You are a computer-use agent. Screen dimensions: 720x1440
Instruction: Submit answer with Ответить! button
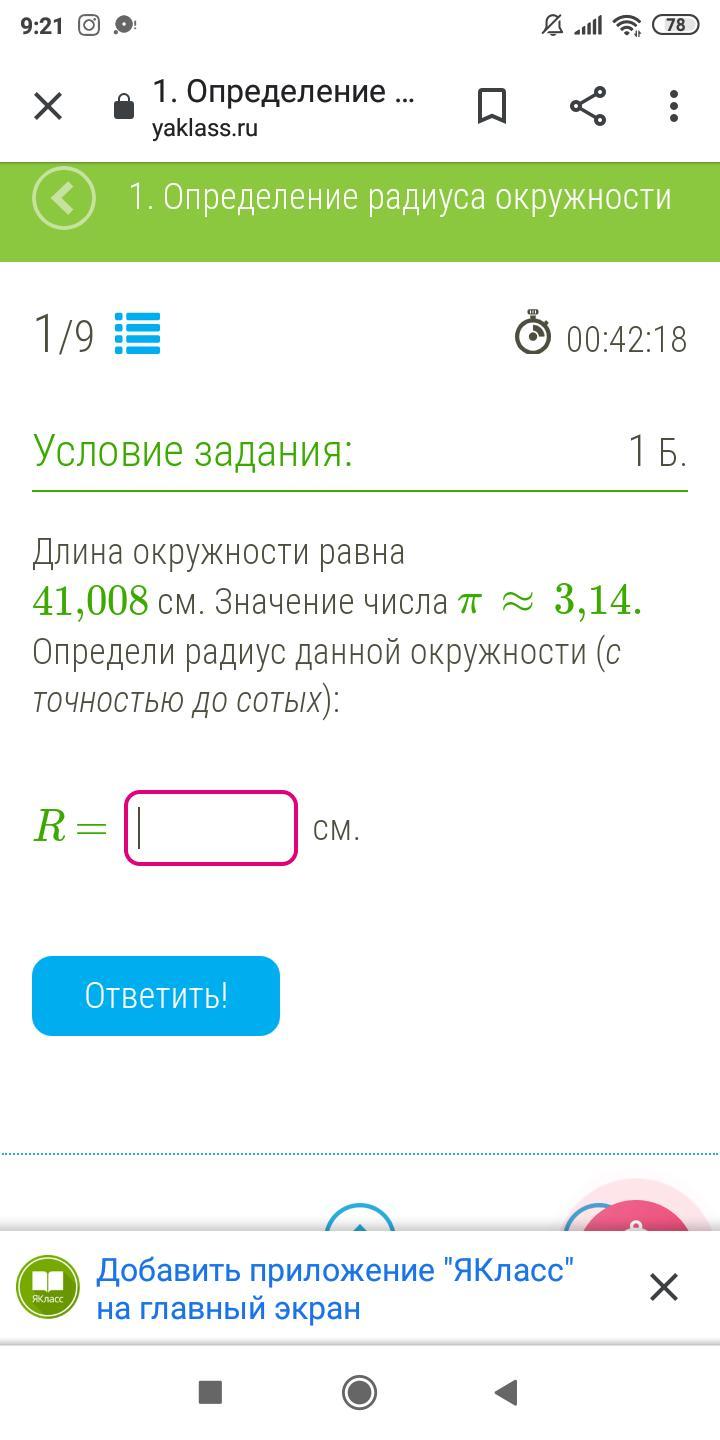tap(156, 996)
